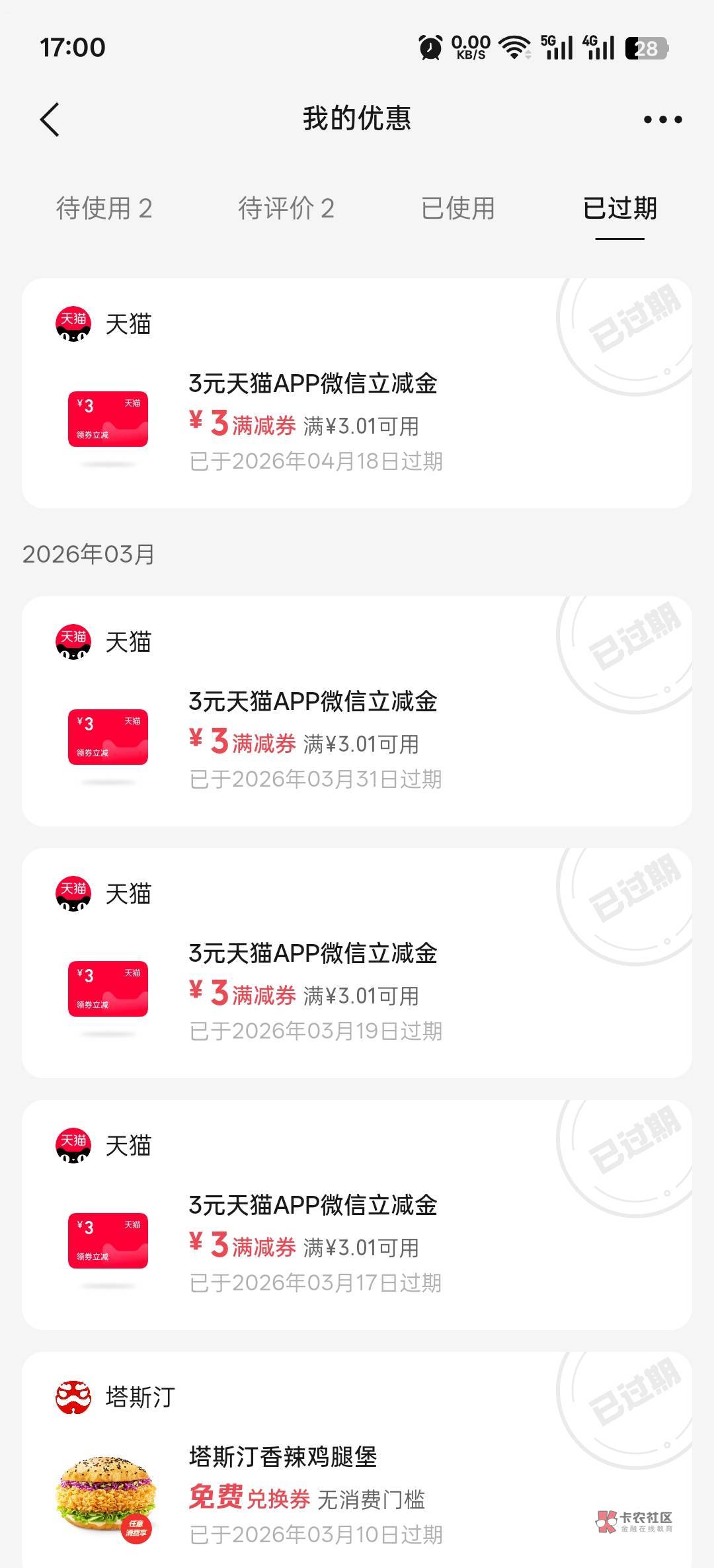
Task: Switch to the 待使用 tab
Action: coord(104,208)
